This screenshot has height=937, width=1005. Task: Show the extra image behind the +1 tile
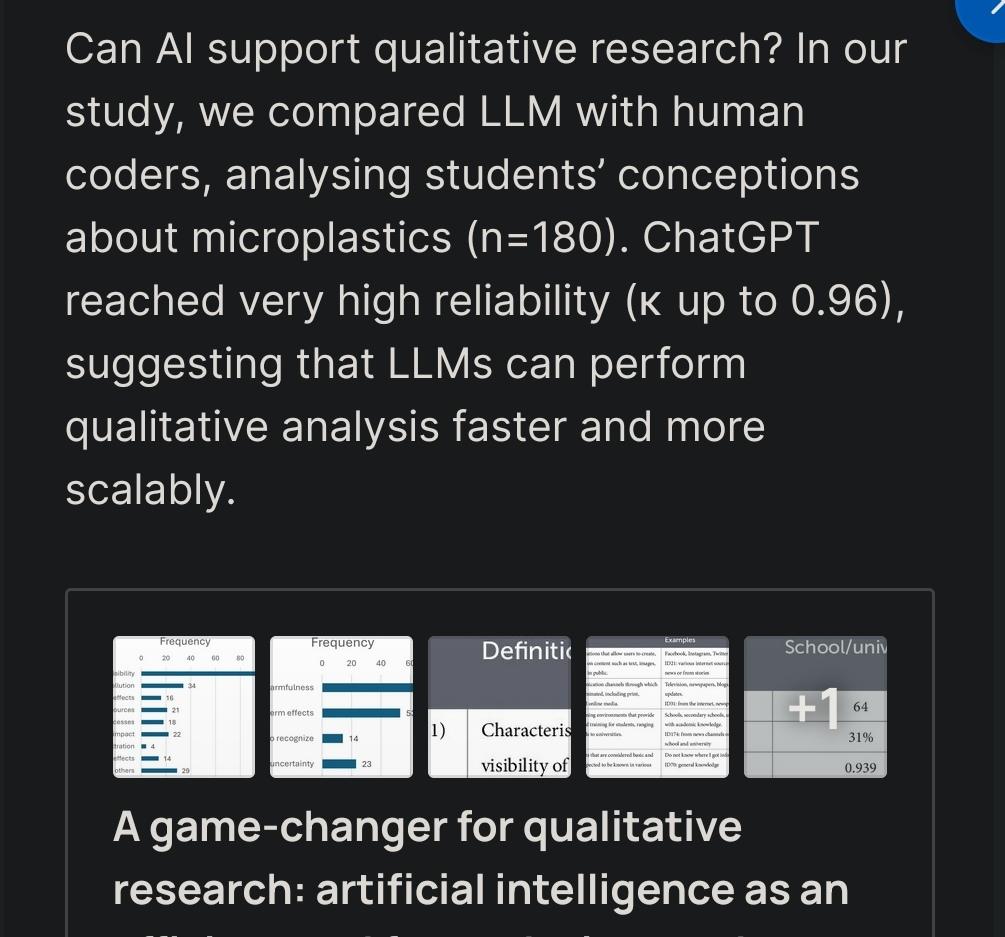point(815,707)
